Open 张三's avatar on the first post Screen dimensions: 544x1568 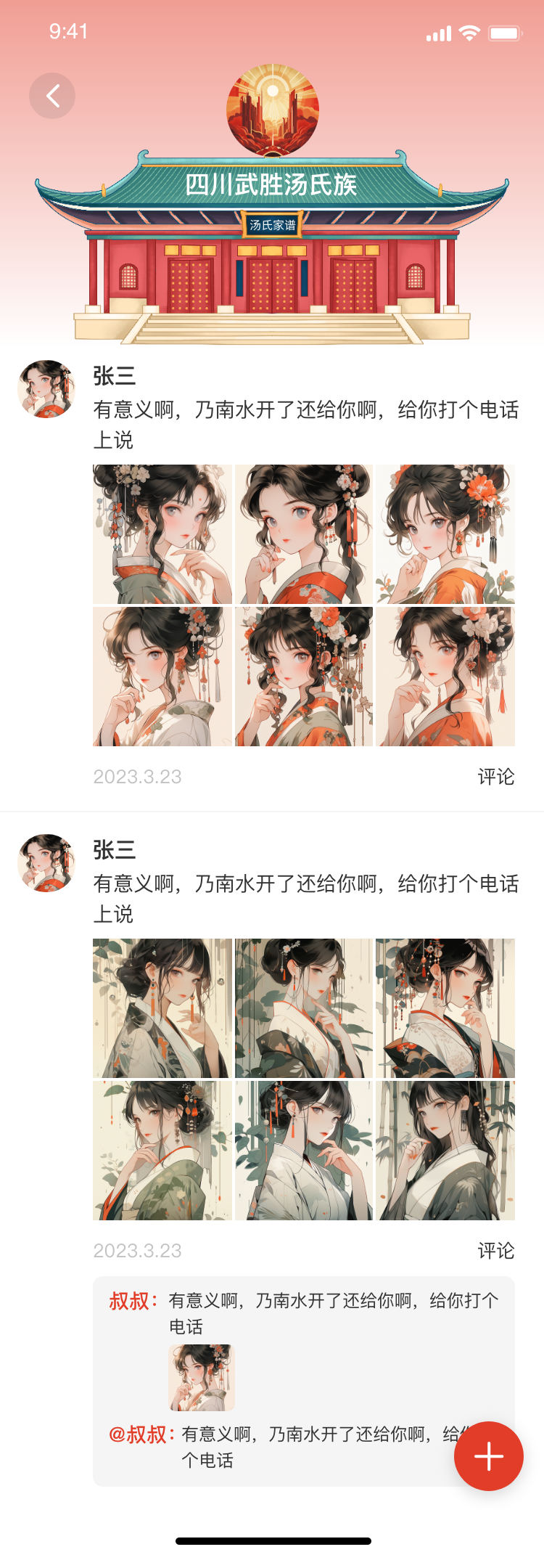46,389
